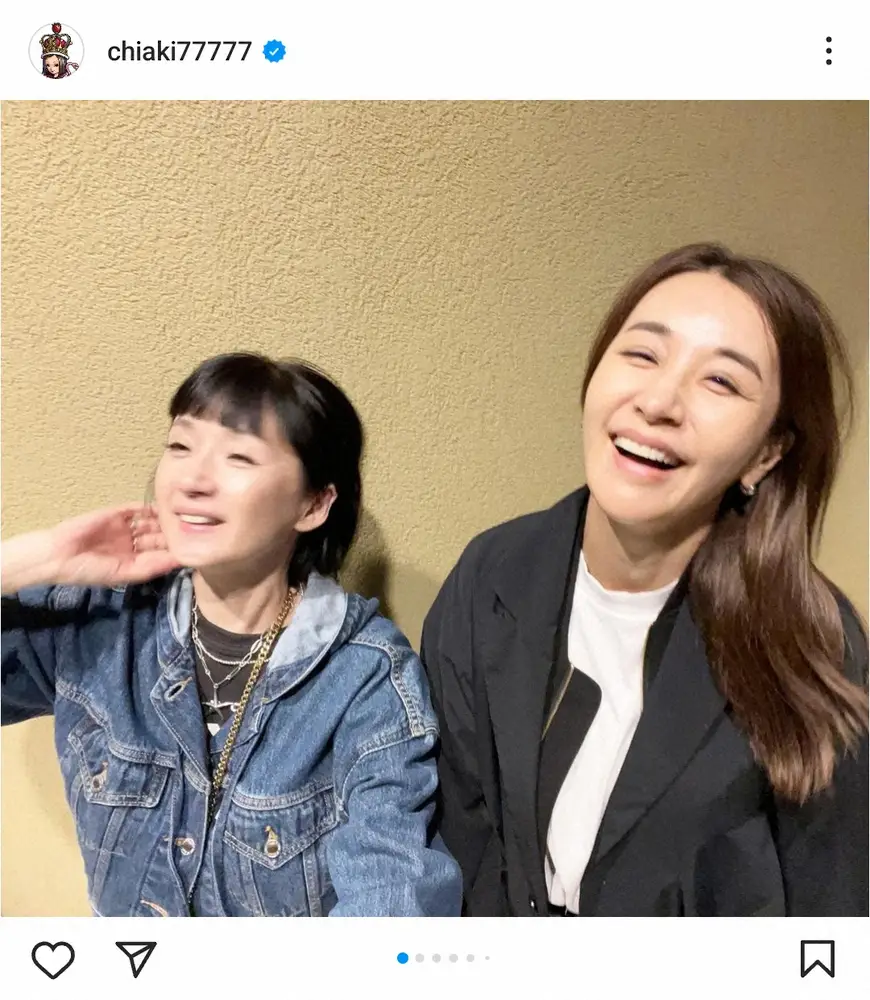
Task: Save this post with the bookmark icon
Action: tap(817, 958)
